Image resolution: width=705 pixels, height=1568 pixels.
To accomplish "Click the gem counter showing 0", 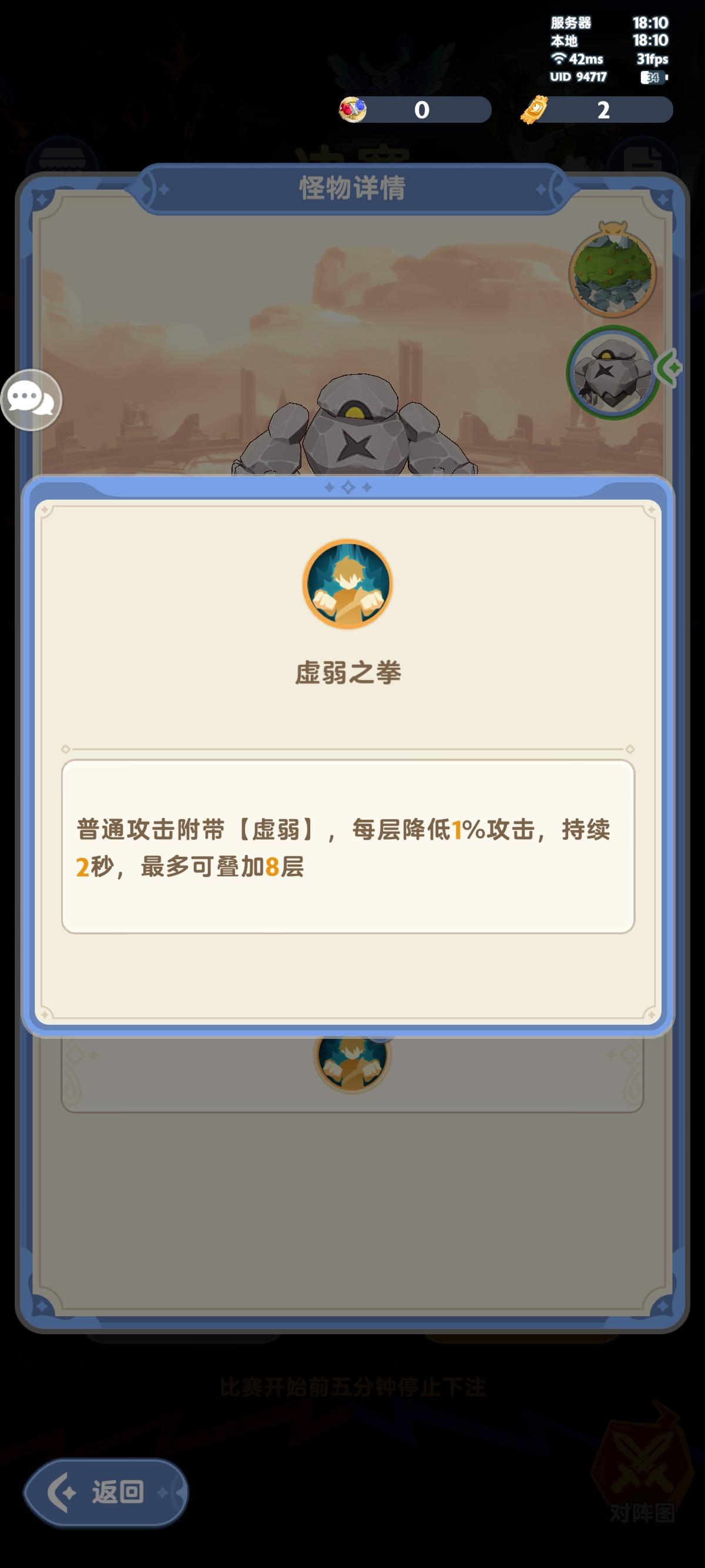I will (421, 111).
